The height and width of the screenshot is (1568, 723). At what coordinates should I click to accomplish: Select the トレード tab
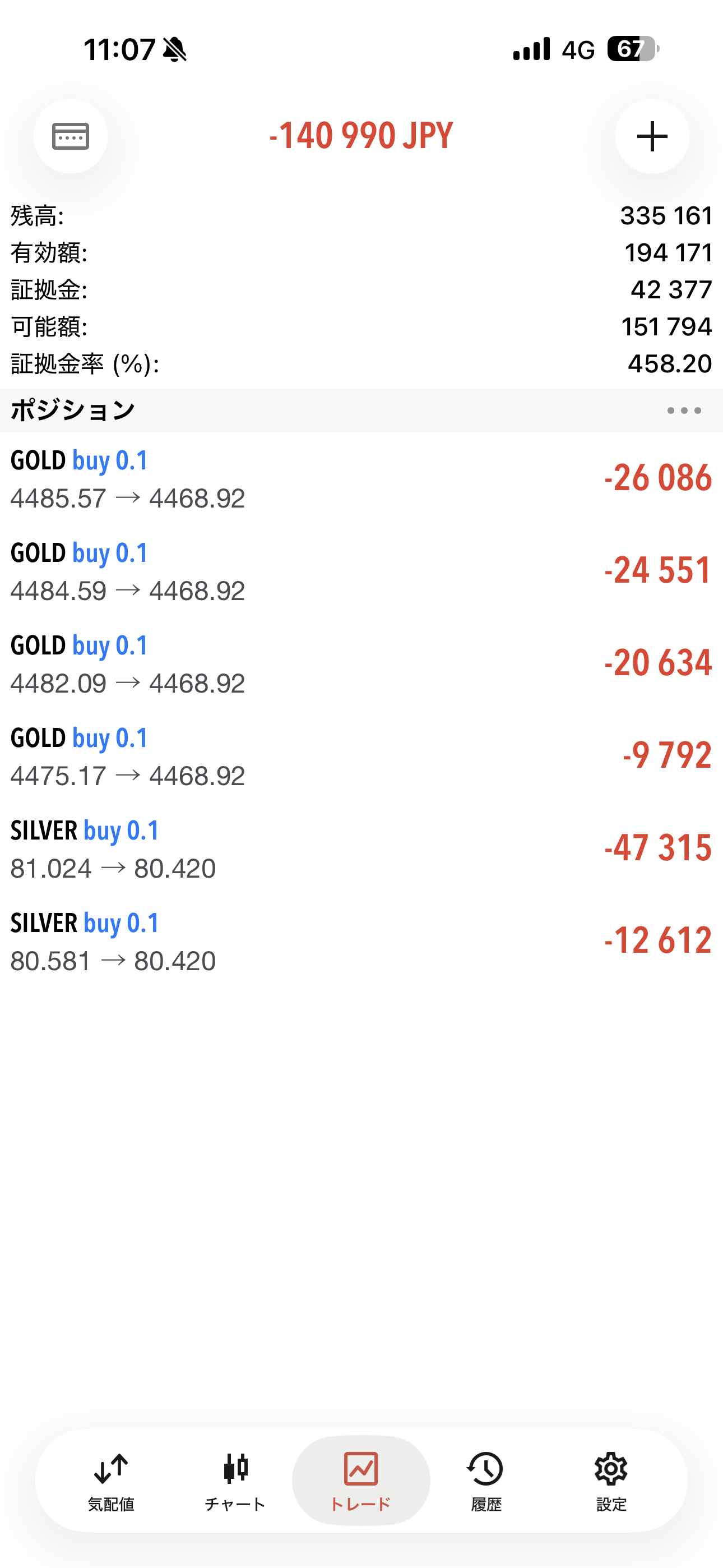pos(361,1481)
